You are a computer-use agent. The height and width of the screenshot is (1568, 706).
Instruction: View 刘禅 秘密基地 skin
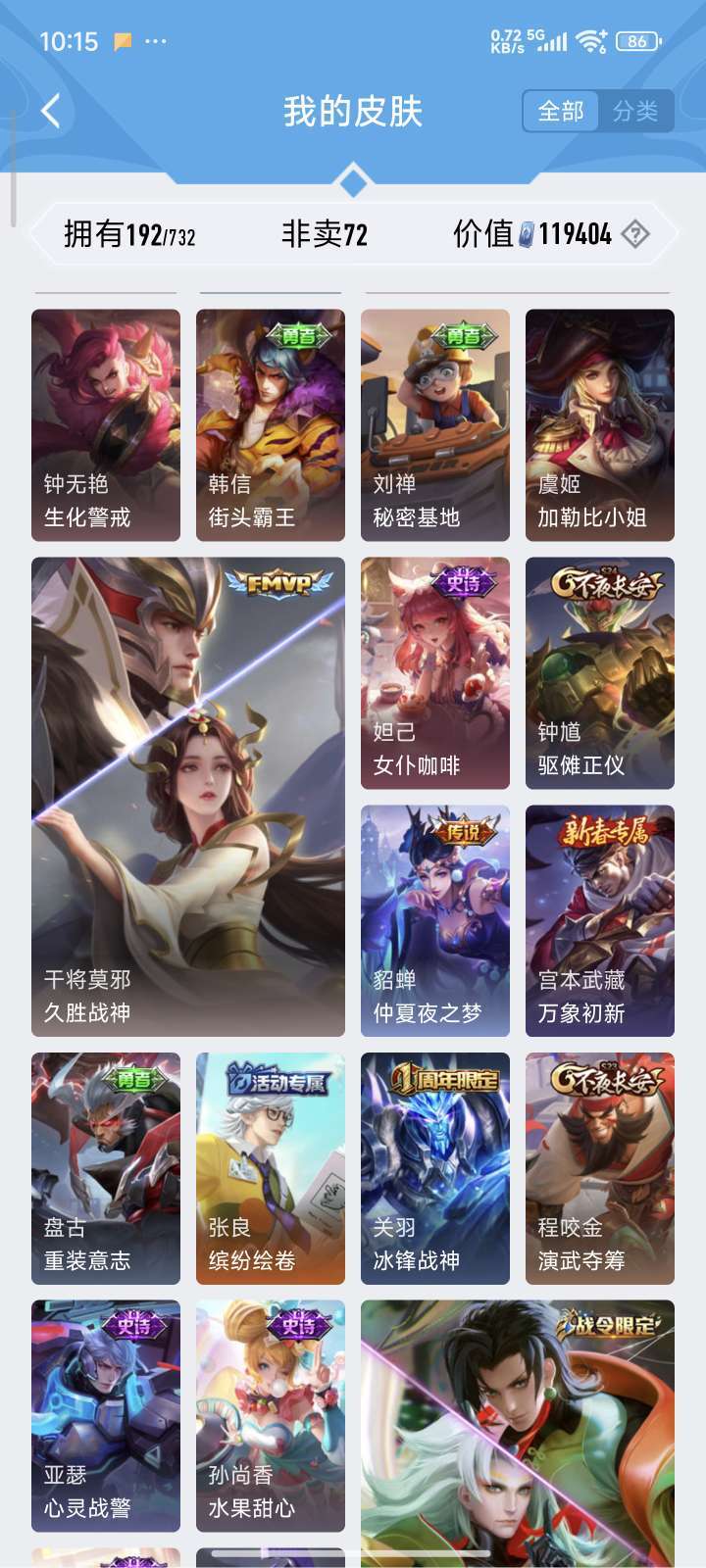pos(435,425)
